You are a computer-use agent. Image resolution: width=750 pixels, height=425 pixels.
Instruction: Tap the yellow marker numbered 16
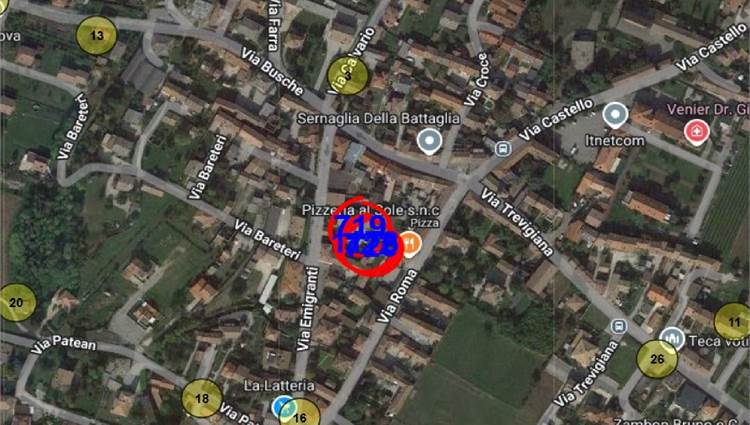(x=299, y=415)
